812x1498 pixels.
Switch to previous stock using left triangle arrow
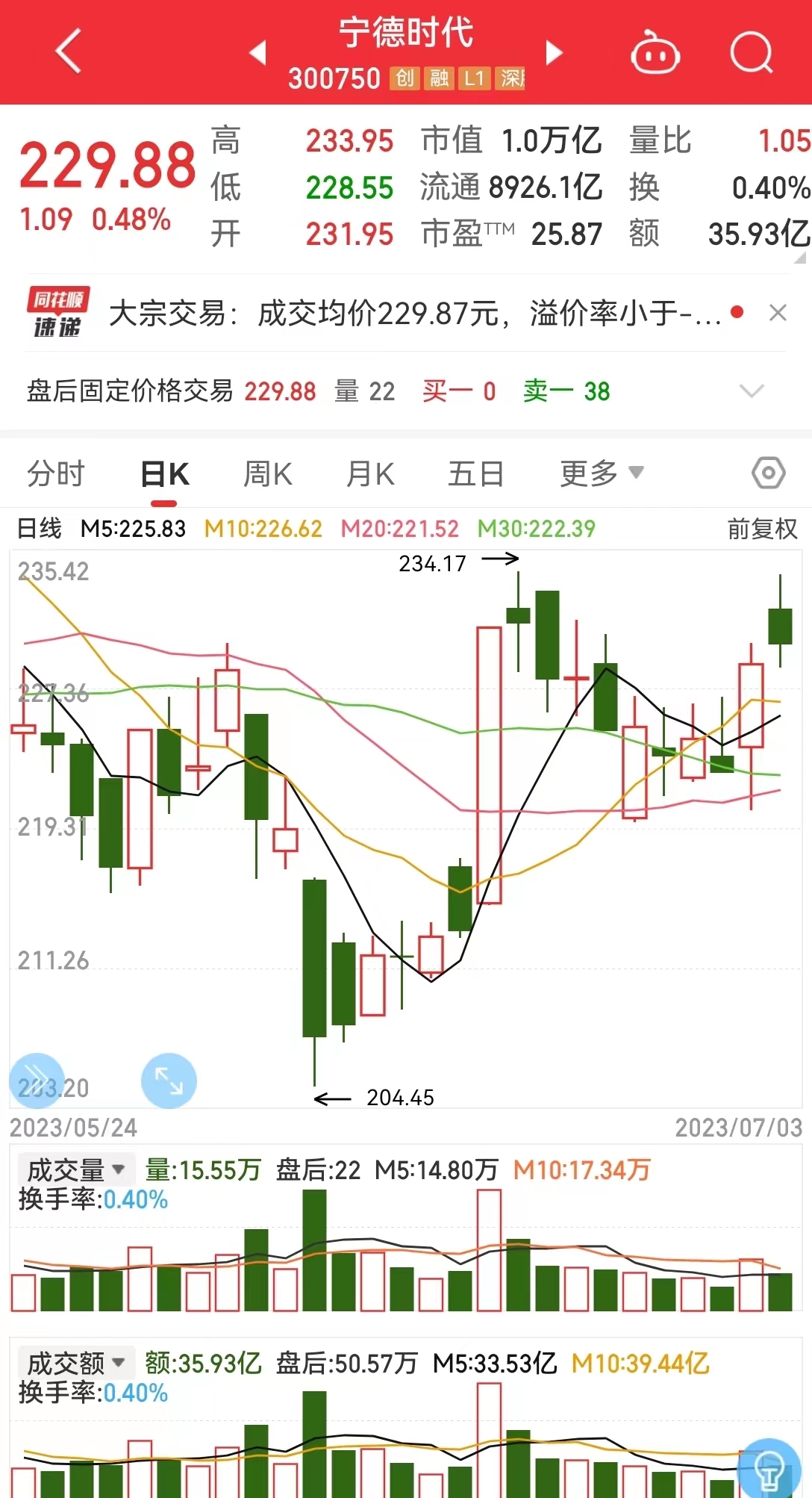click(x=257, y=54)
